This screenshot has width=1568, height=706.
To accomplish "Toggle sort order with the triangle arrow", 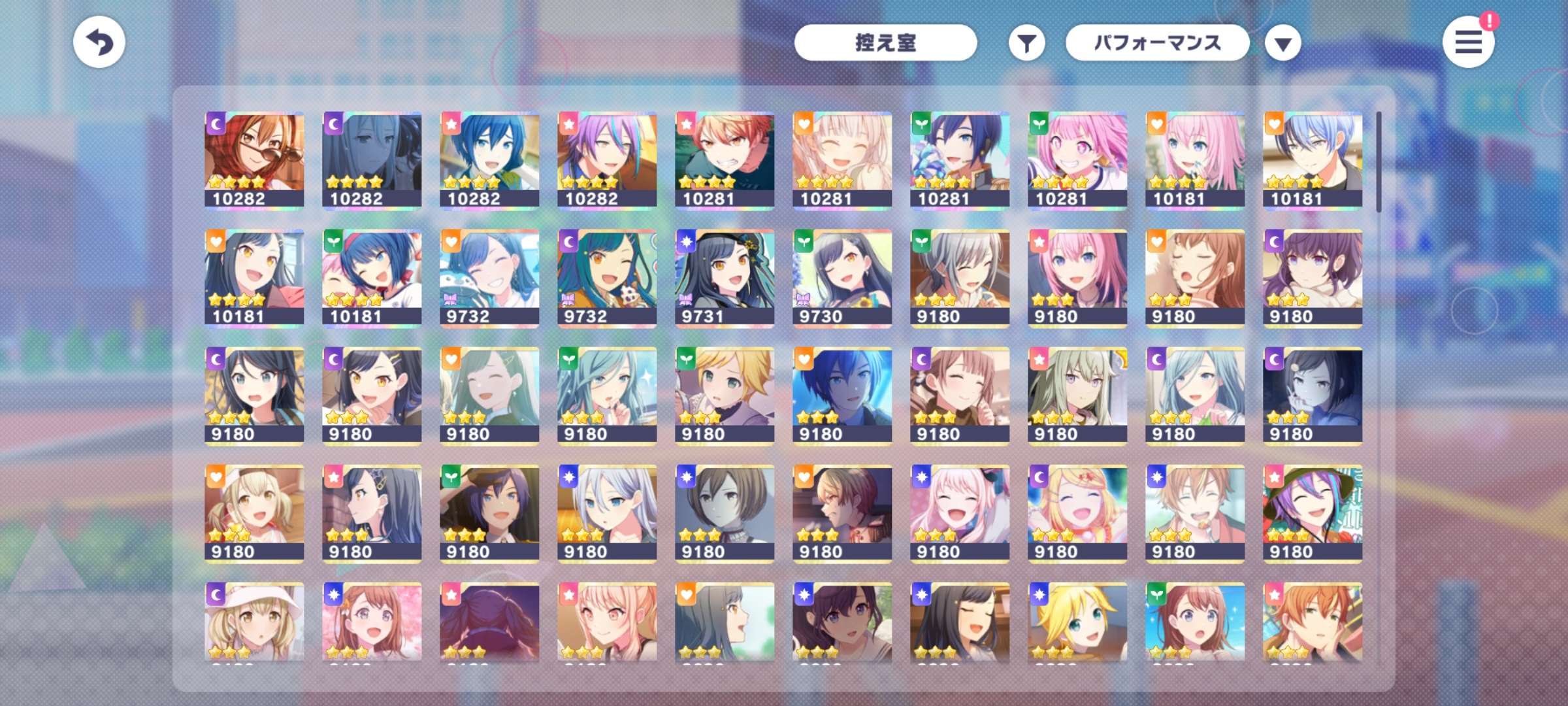I will [1282, 44].
